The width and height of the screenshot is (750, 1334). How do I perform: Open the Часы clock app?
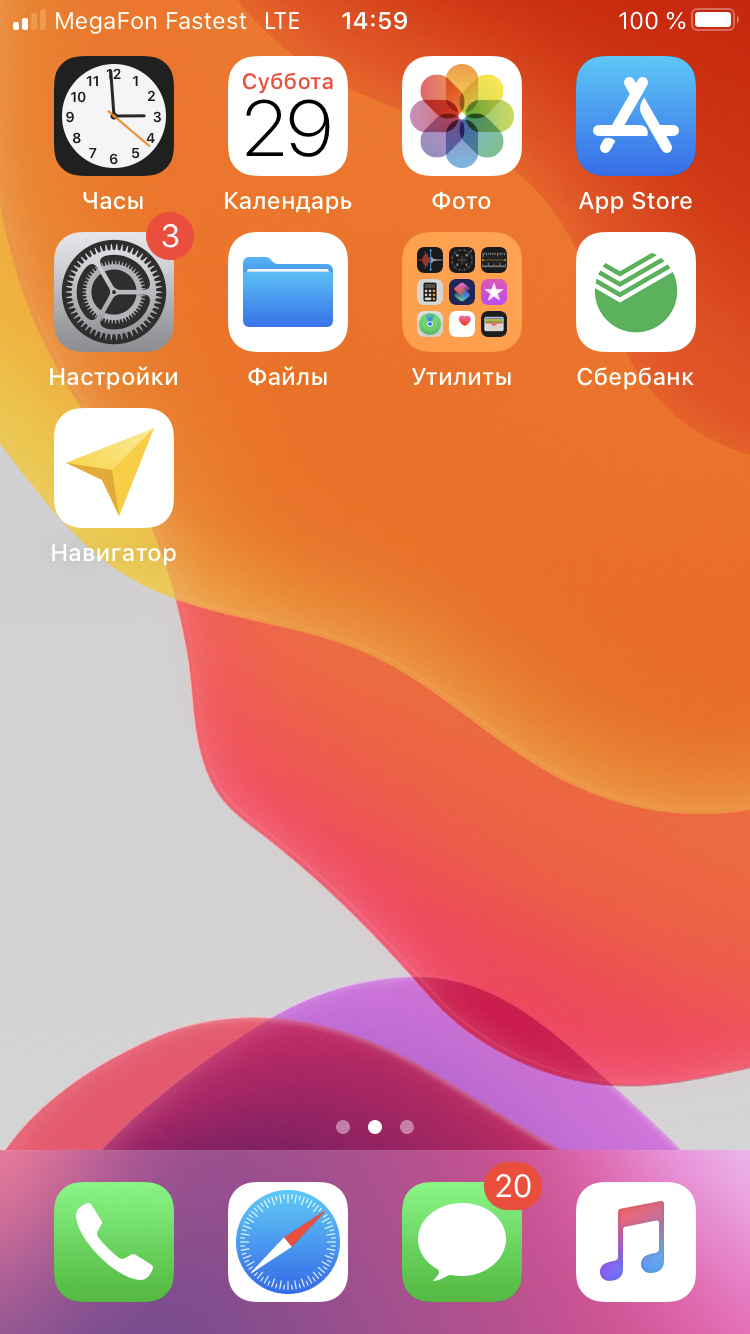pos(114,116)
